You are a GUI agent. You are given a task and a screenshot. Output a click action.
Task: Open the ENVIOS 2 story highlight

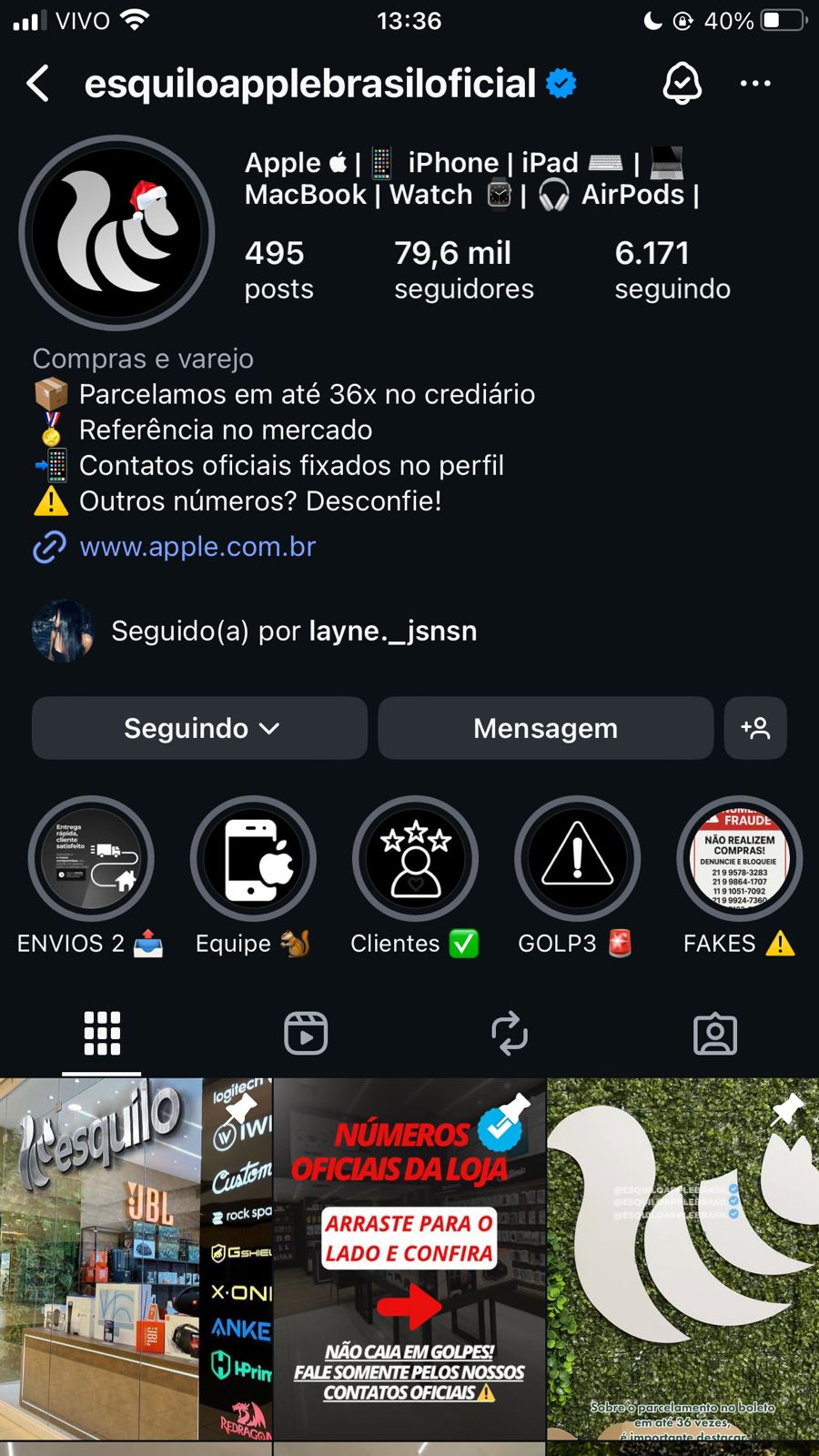point(91,859)
